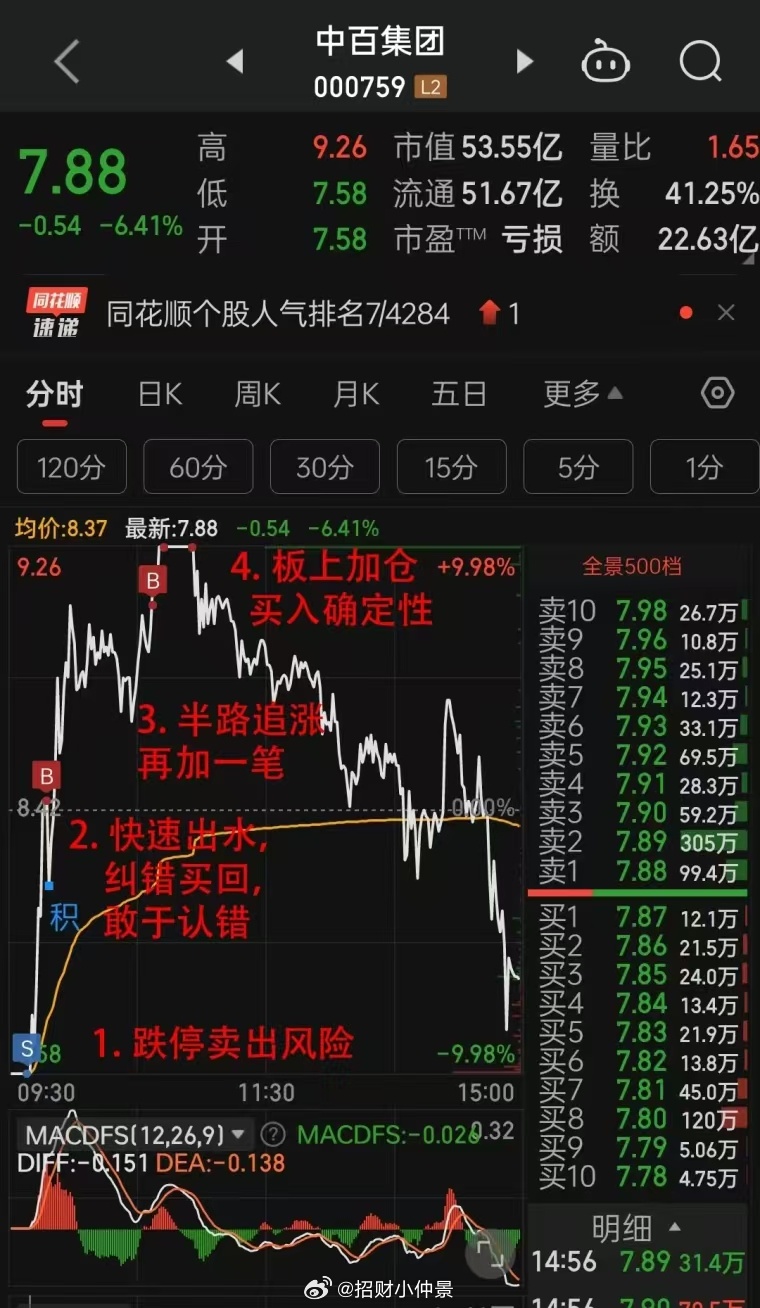Select the 15分 interval chip
Screen dimensions: 760x1308
click(x=451, y=467)
